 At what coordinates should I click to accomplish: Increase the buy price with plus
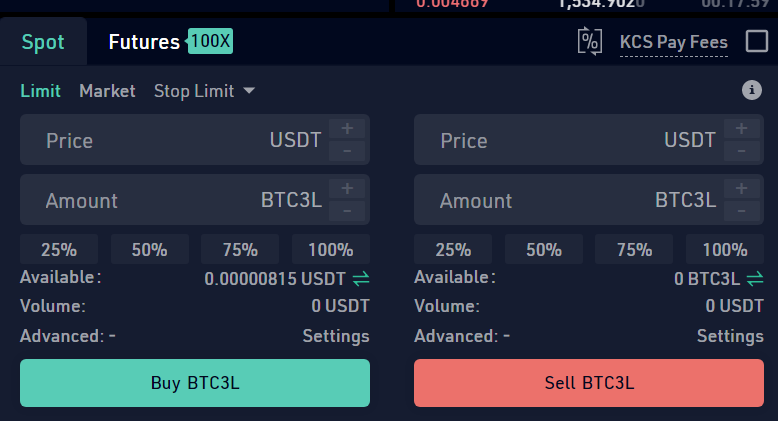[347, 128]
